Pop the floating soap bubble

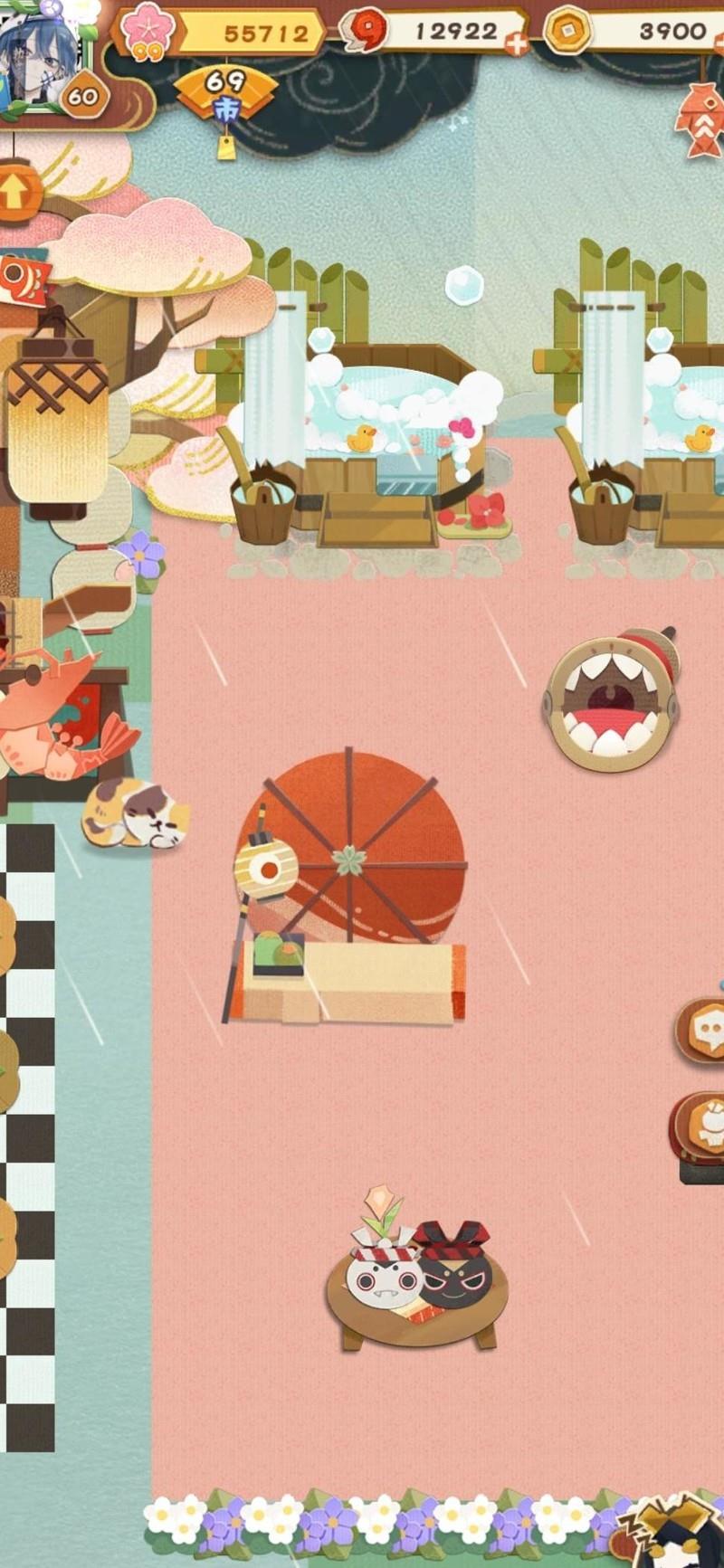click(x=464, y=284)
